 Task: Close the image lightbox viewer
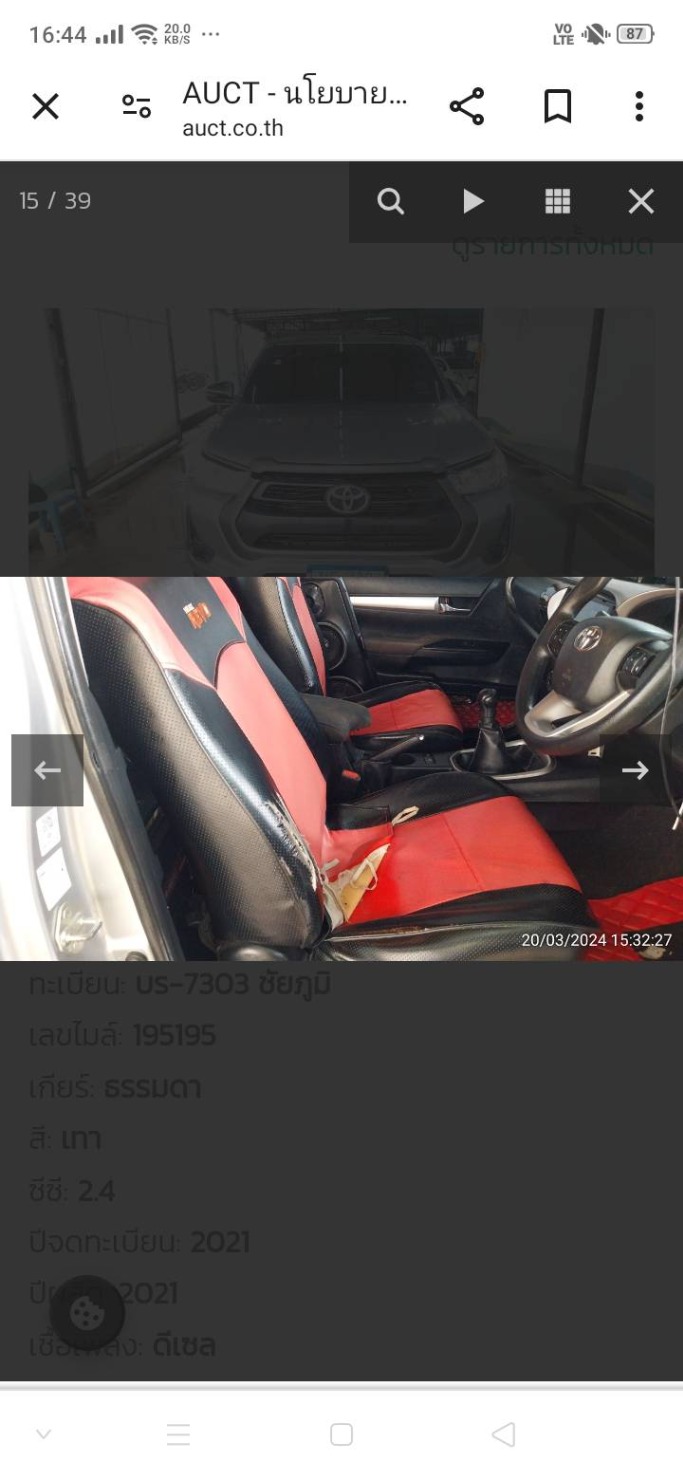click(641, 202)
